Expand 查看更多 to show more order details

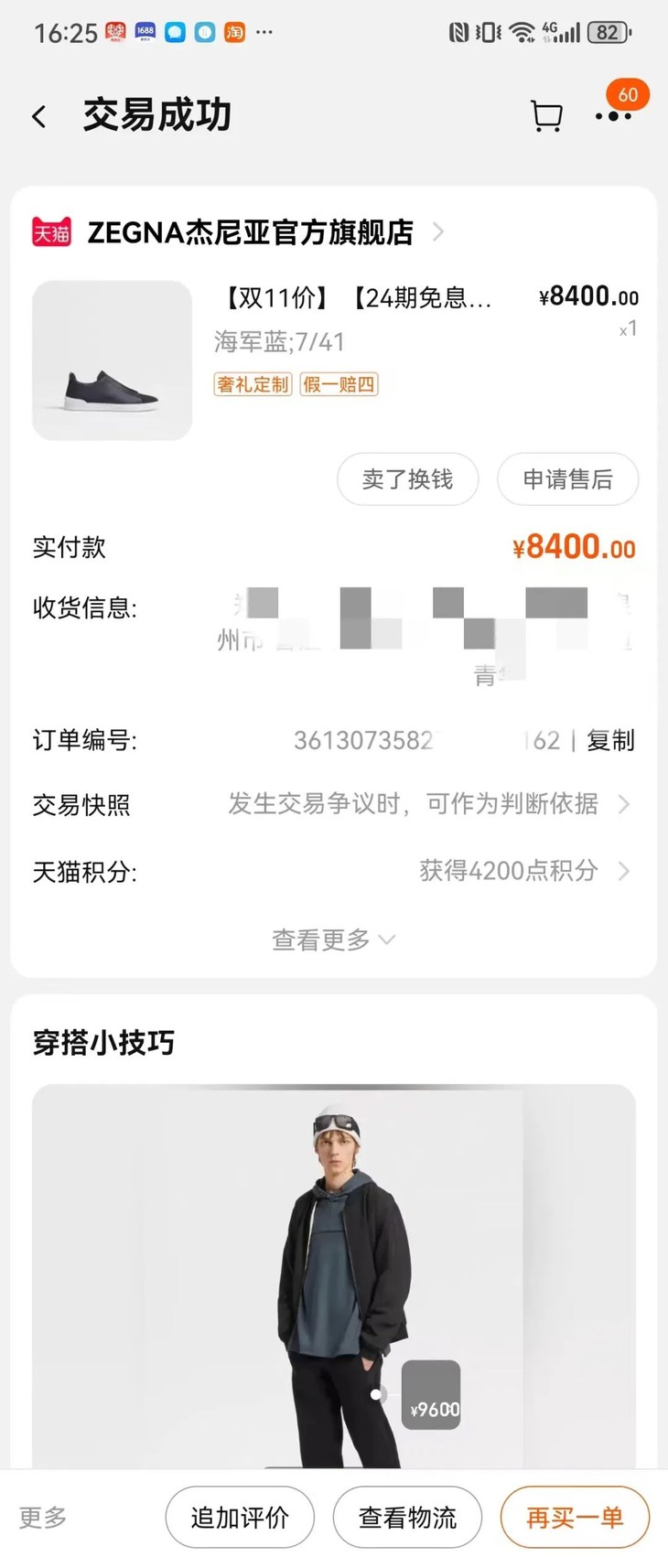pyautogui.click(x=334, y=940)
